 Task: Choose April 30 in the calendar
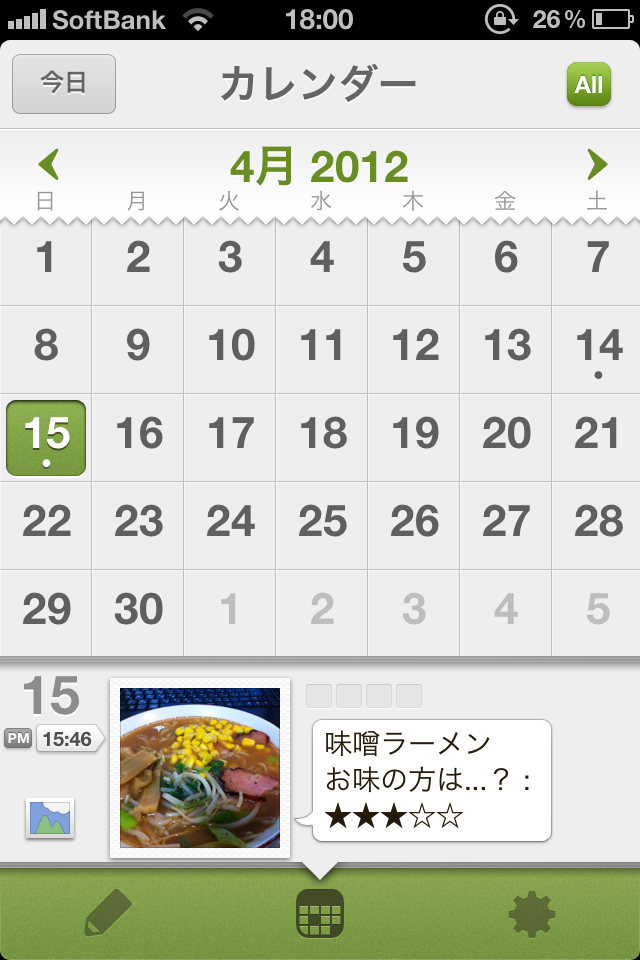click(138, 610)
